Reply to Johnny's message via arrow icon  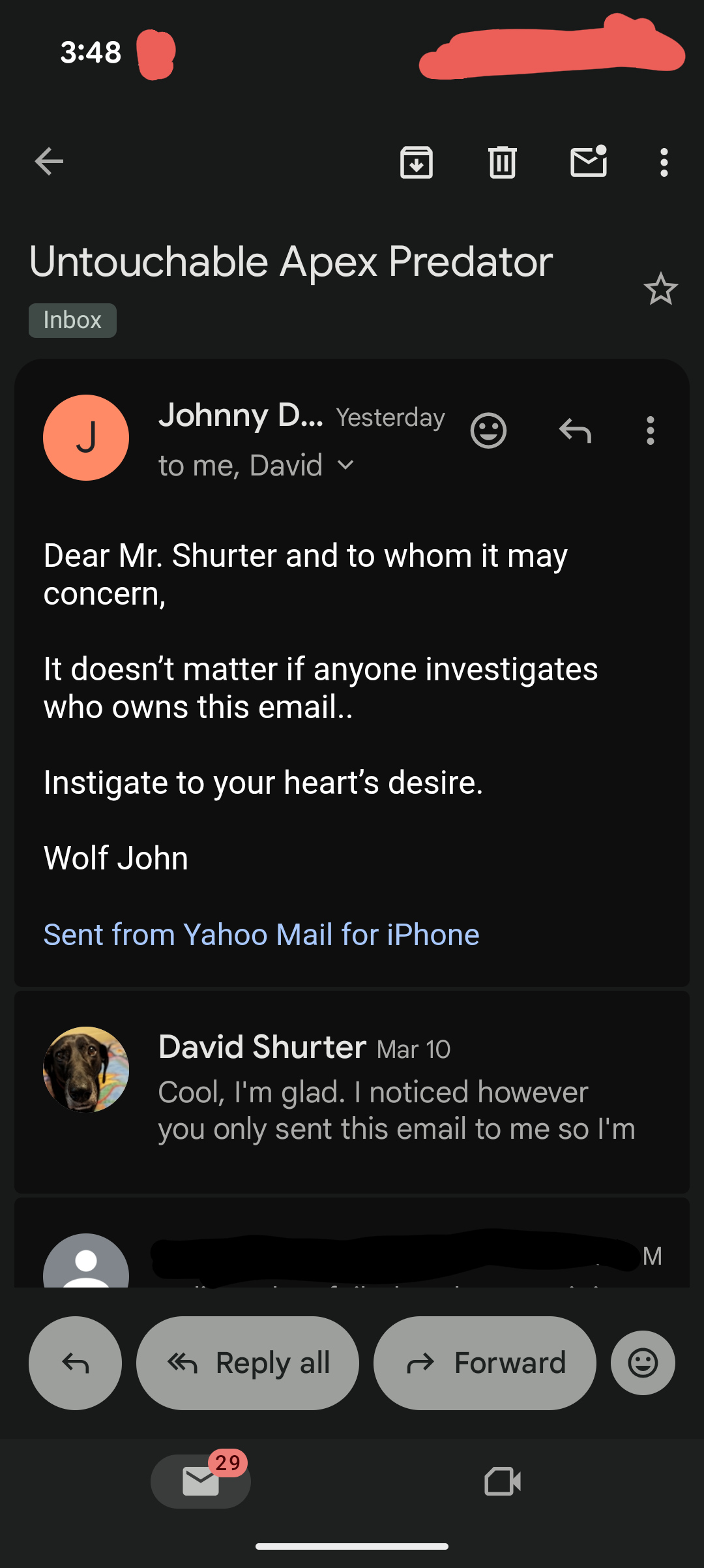[x=575, y=430]
